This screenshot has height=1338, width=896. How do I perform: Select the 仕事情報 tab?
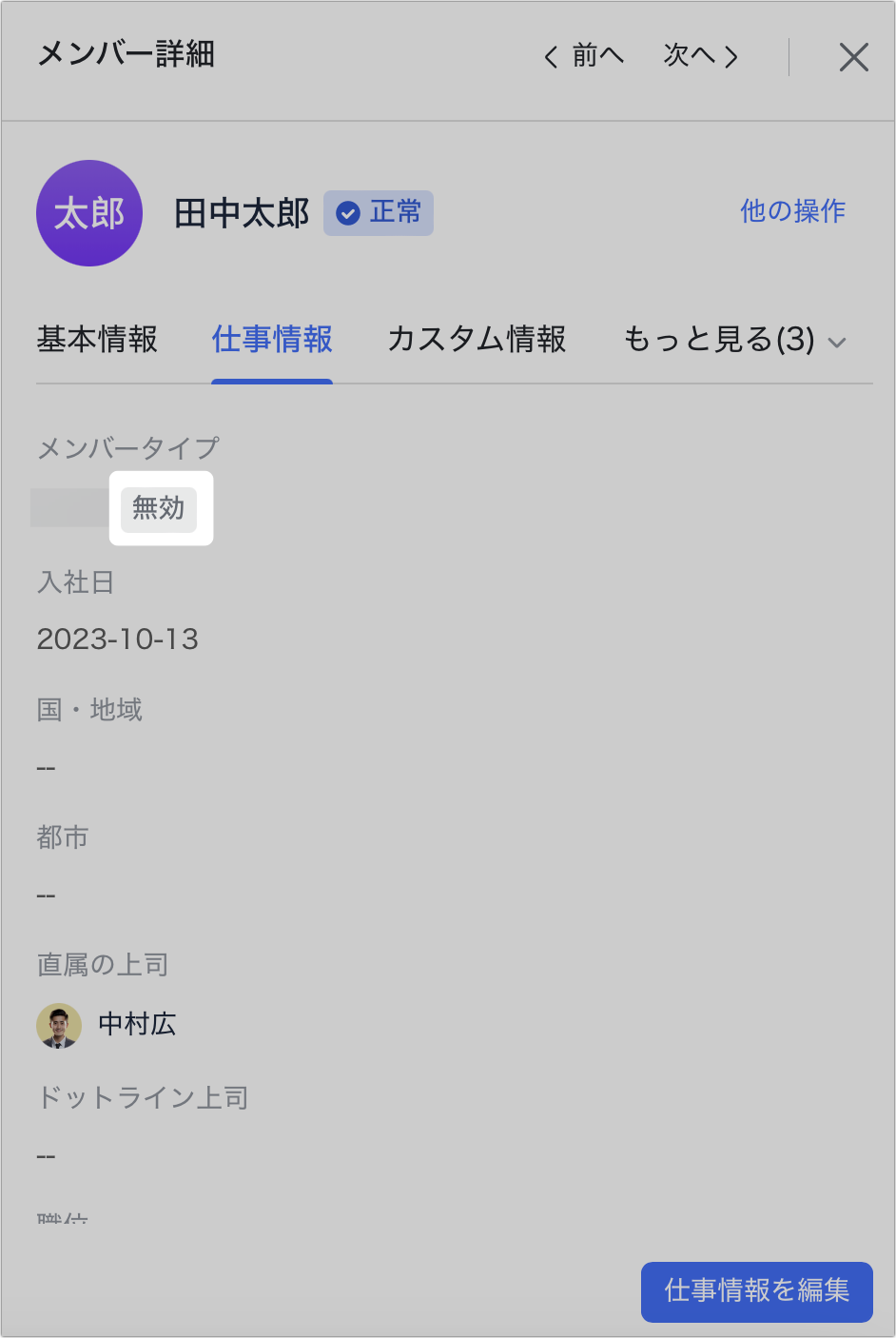(x=272, y=340)
